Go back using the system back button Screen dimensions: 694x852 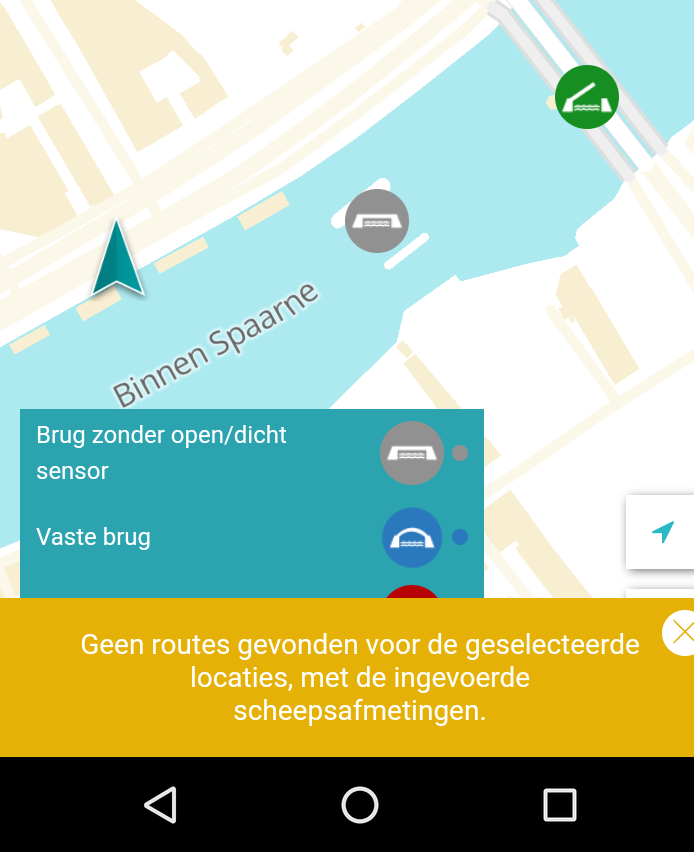pyautogui.click(x=161, y=804)
